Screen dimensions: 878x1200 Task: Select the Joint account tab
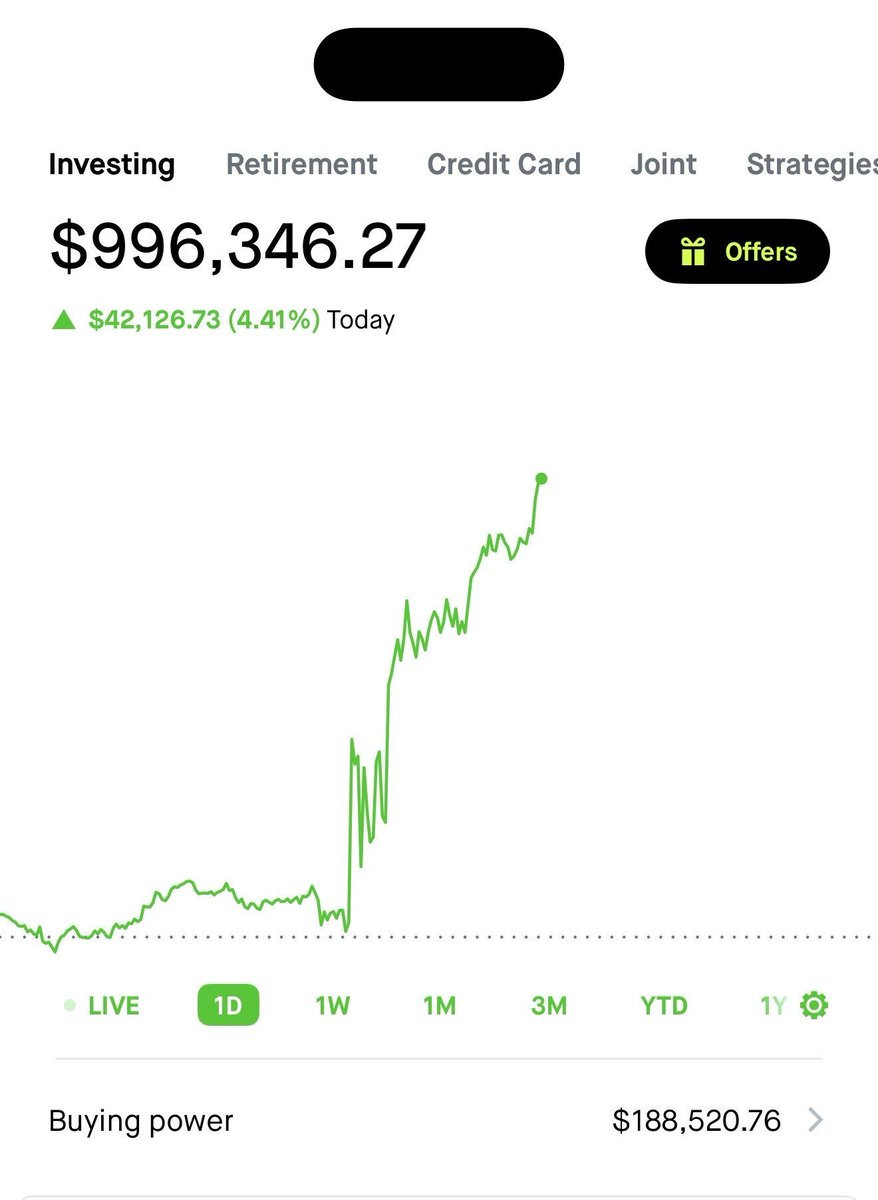point(664,164)
